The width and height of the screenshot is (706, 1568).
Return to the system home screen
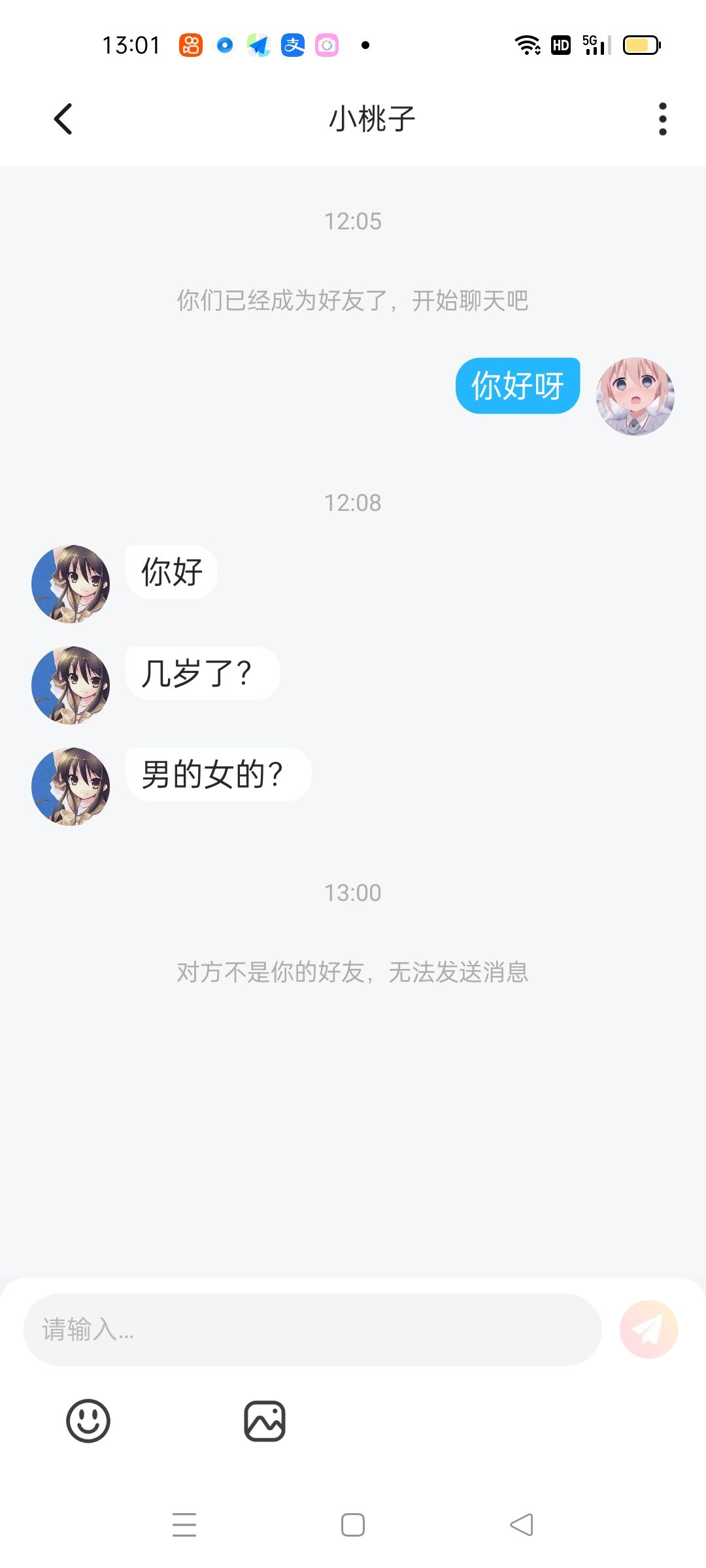(x=353, y=1525)
